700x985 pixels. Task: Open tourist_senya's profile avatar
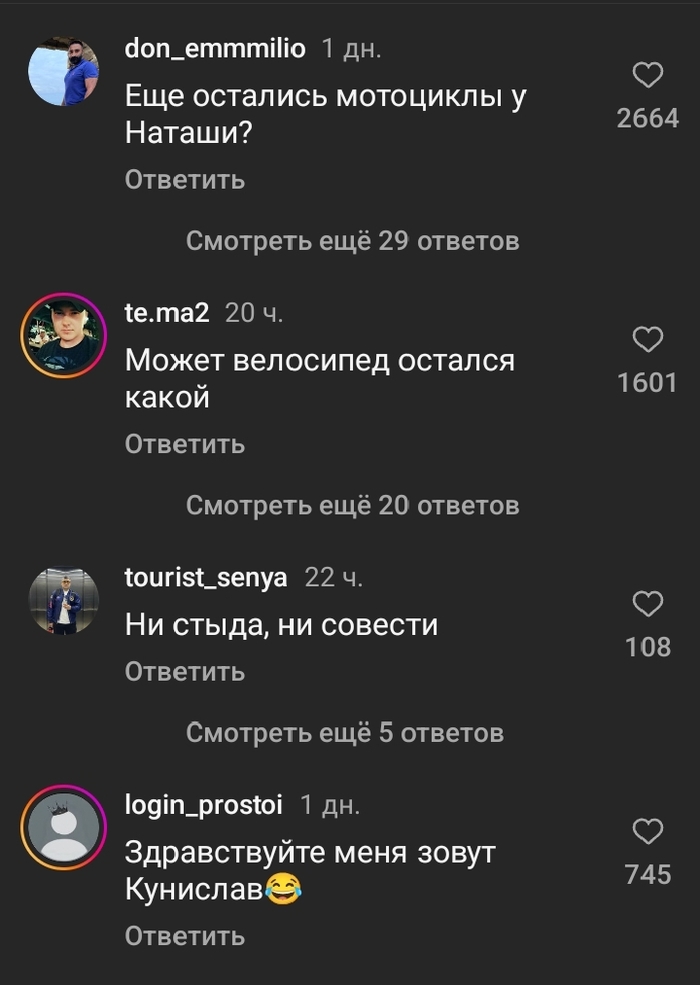click(63, 600)
